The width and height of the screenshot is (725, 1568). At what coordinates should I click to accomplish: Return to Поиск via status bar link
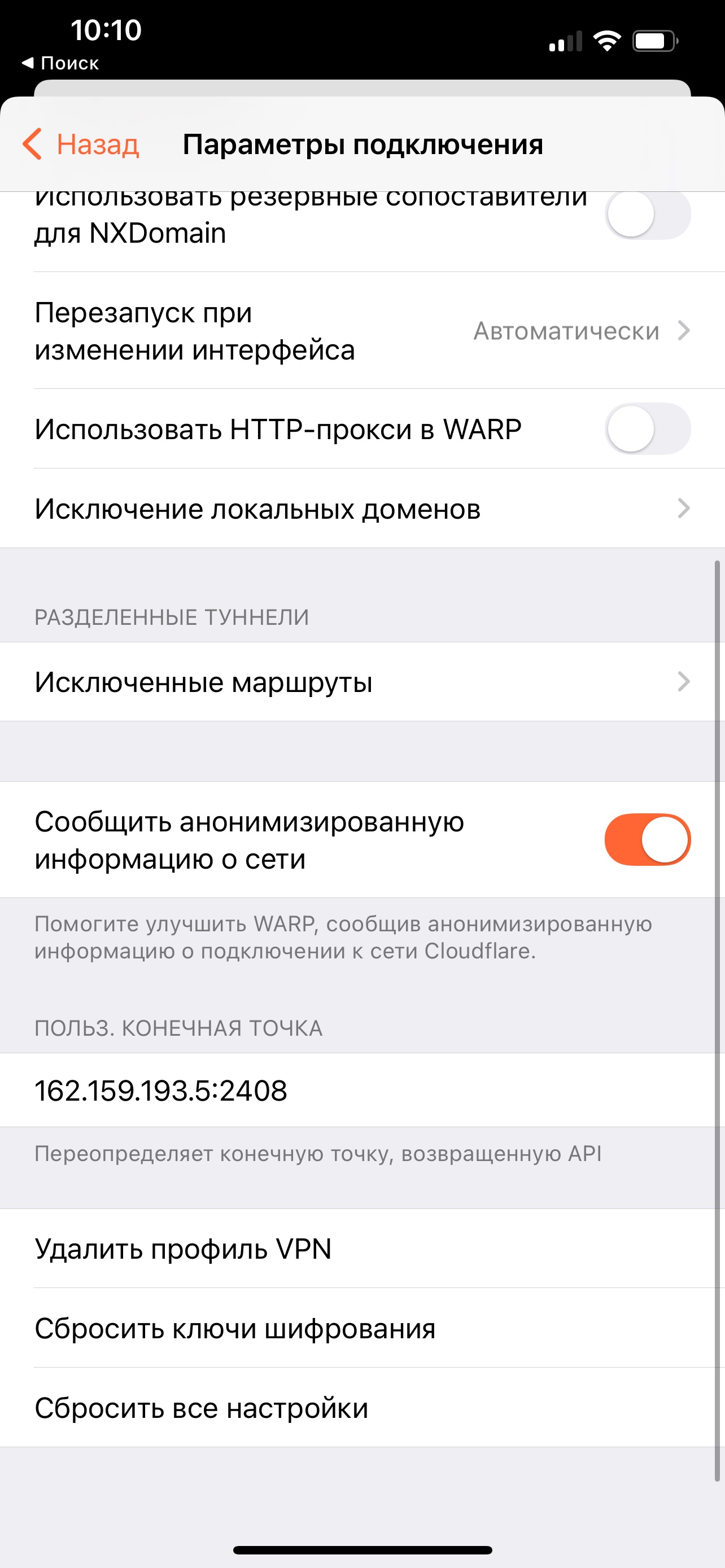tap(60, 63)
